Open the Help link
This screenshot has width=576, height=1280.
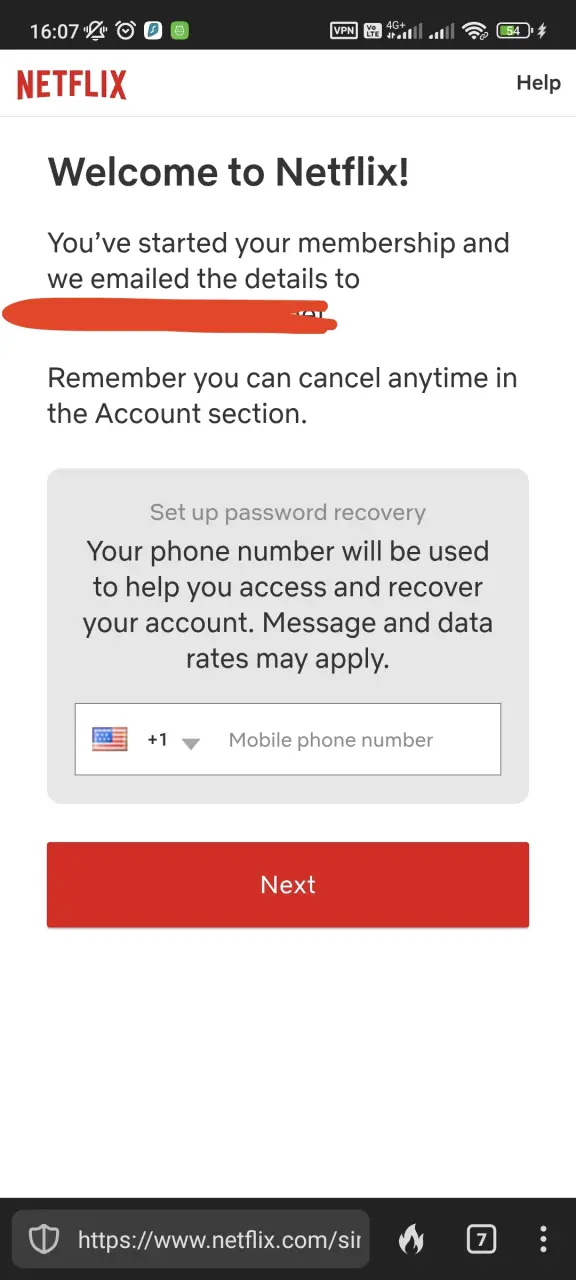click(538, 83)
